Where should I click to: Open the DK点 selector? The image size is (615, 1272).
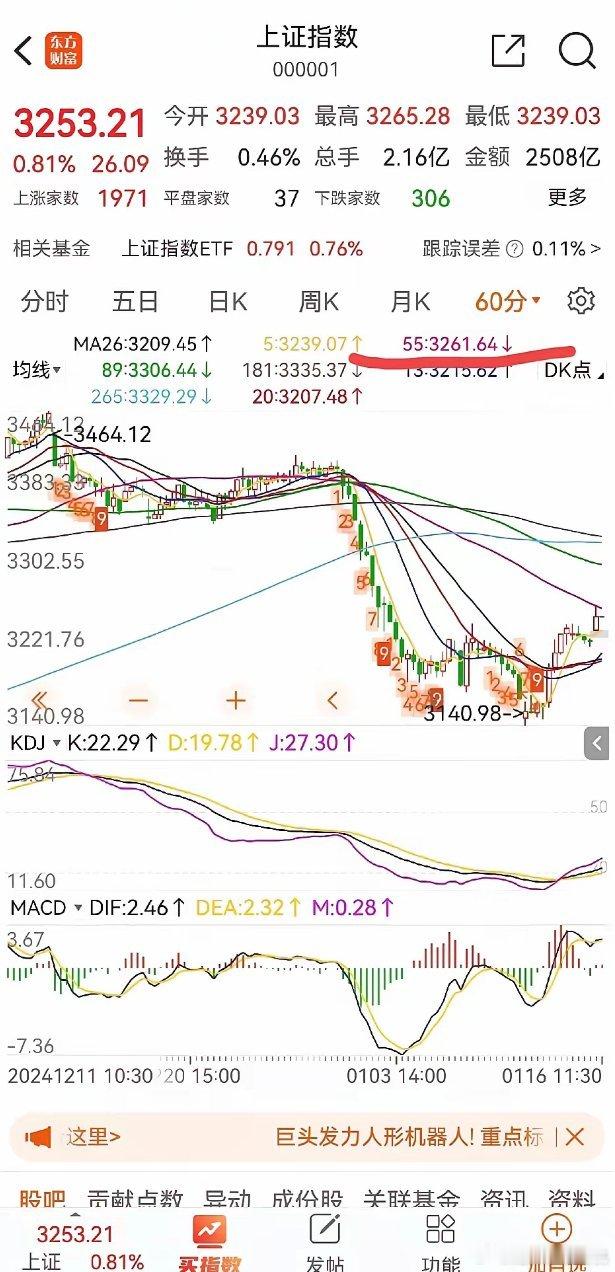pos(573,371)
